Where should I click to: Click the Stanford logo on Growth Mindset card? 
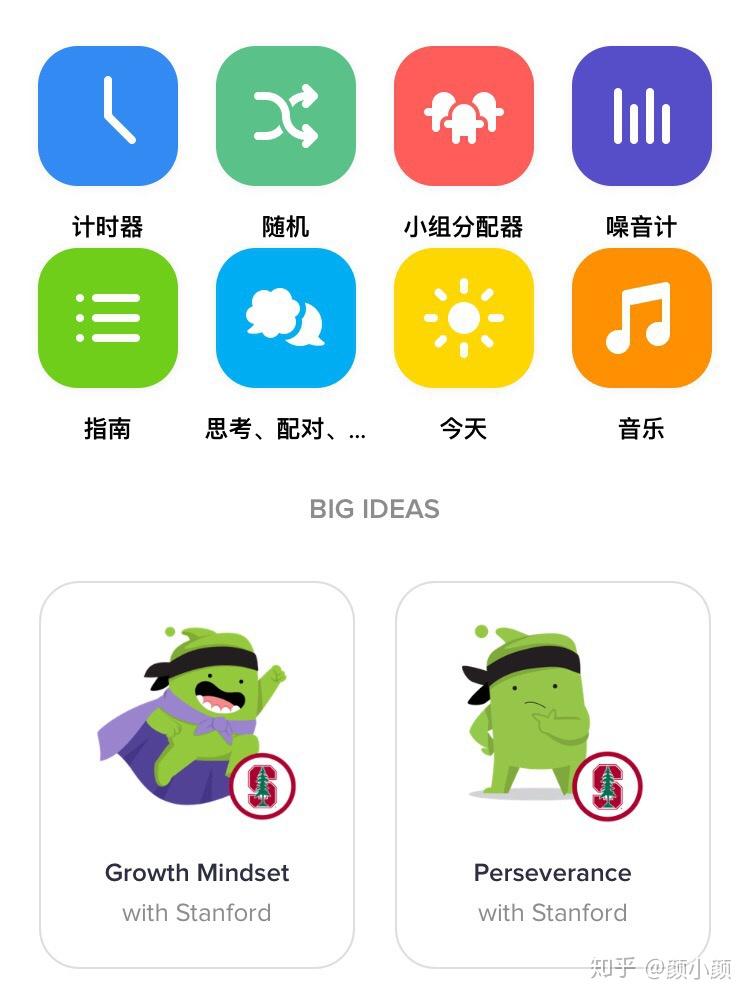point(262,787)
